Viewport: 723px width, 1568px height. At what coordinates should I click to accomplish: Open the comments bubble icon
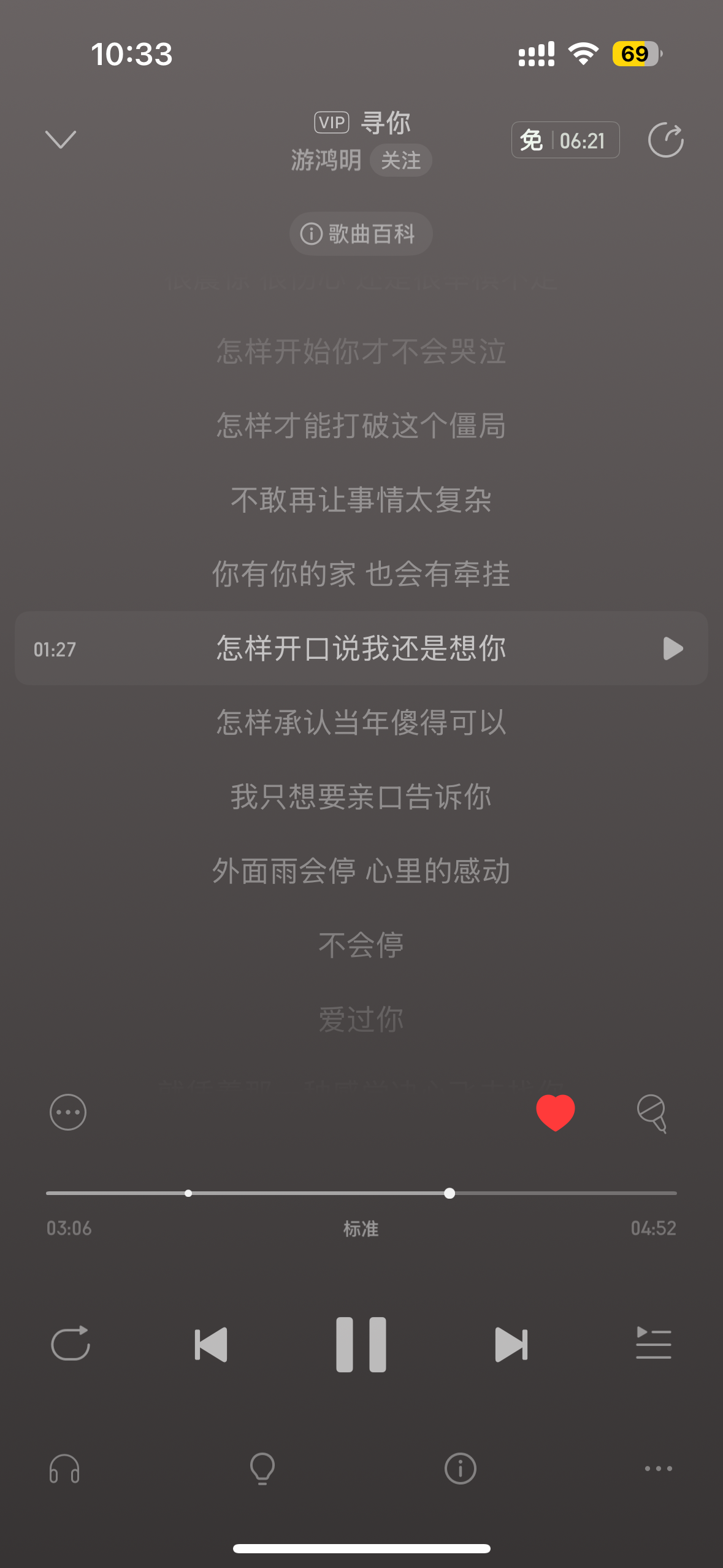[652, 1113]
